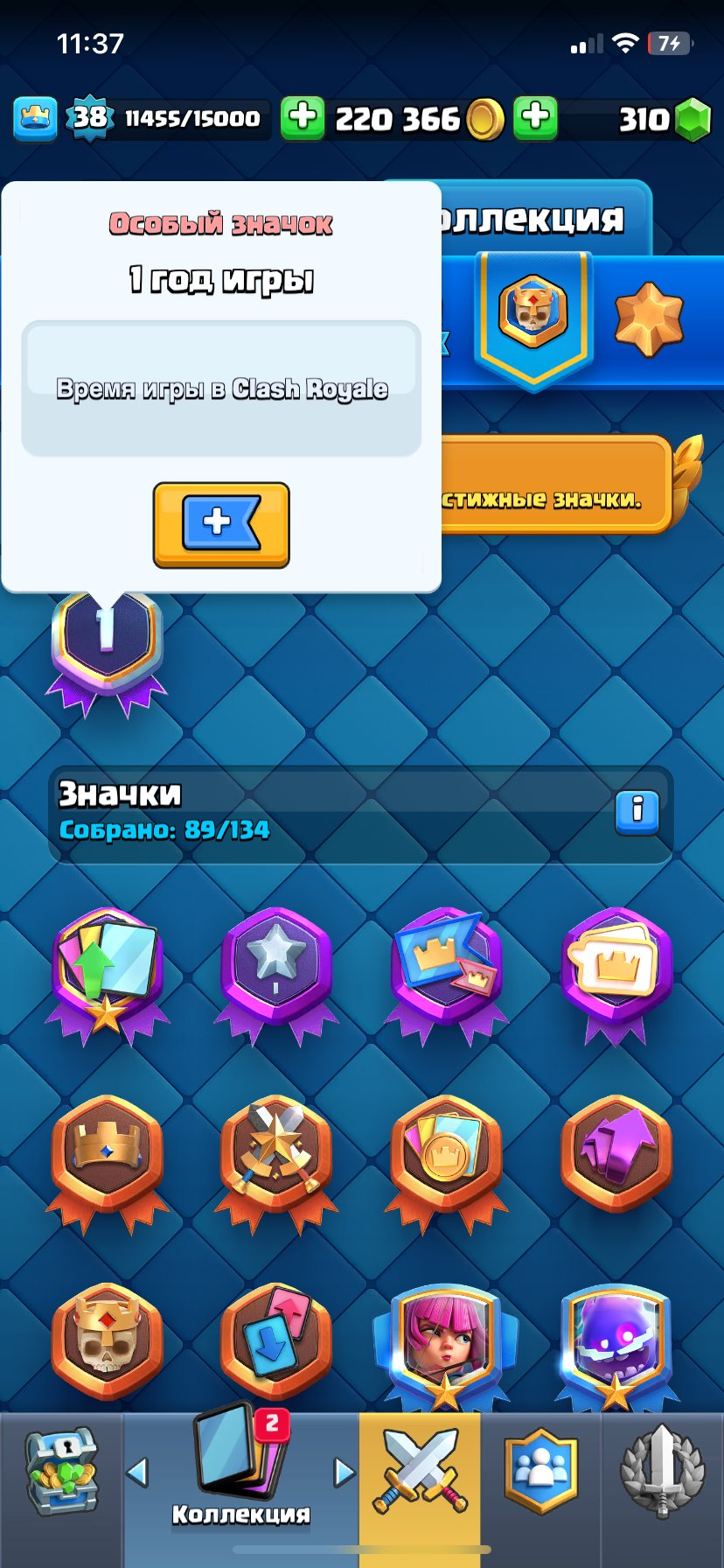724x1568 pixels.
Task: Open the clan social tab
Action: [540, 1473]
